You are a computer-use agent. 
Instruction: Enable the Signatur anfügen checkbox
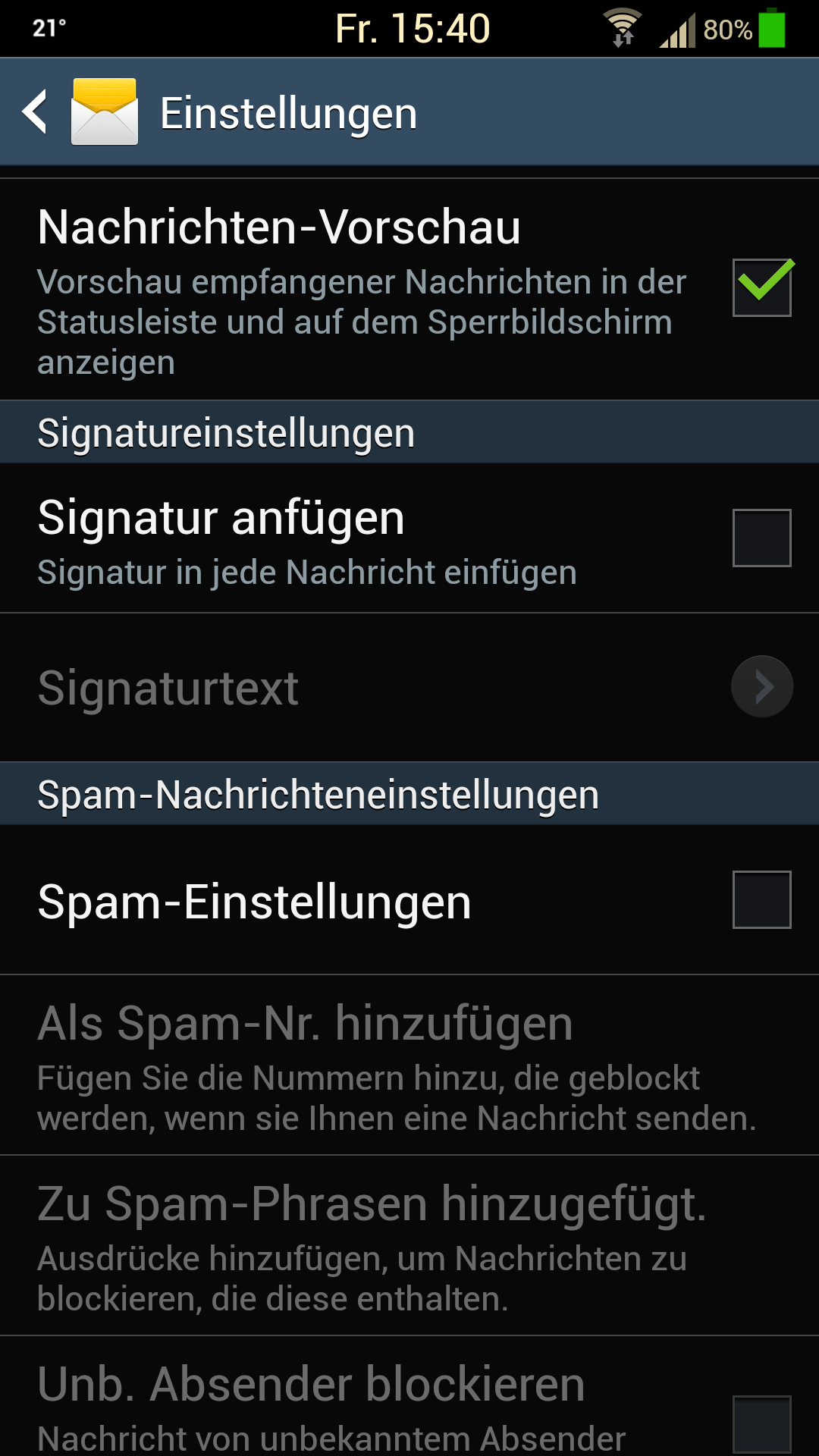(762, 538)
